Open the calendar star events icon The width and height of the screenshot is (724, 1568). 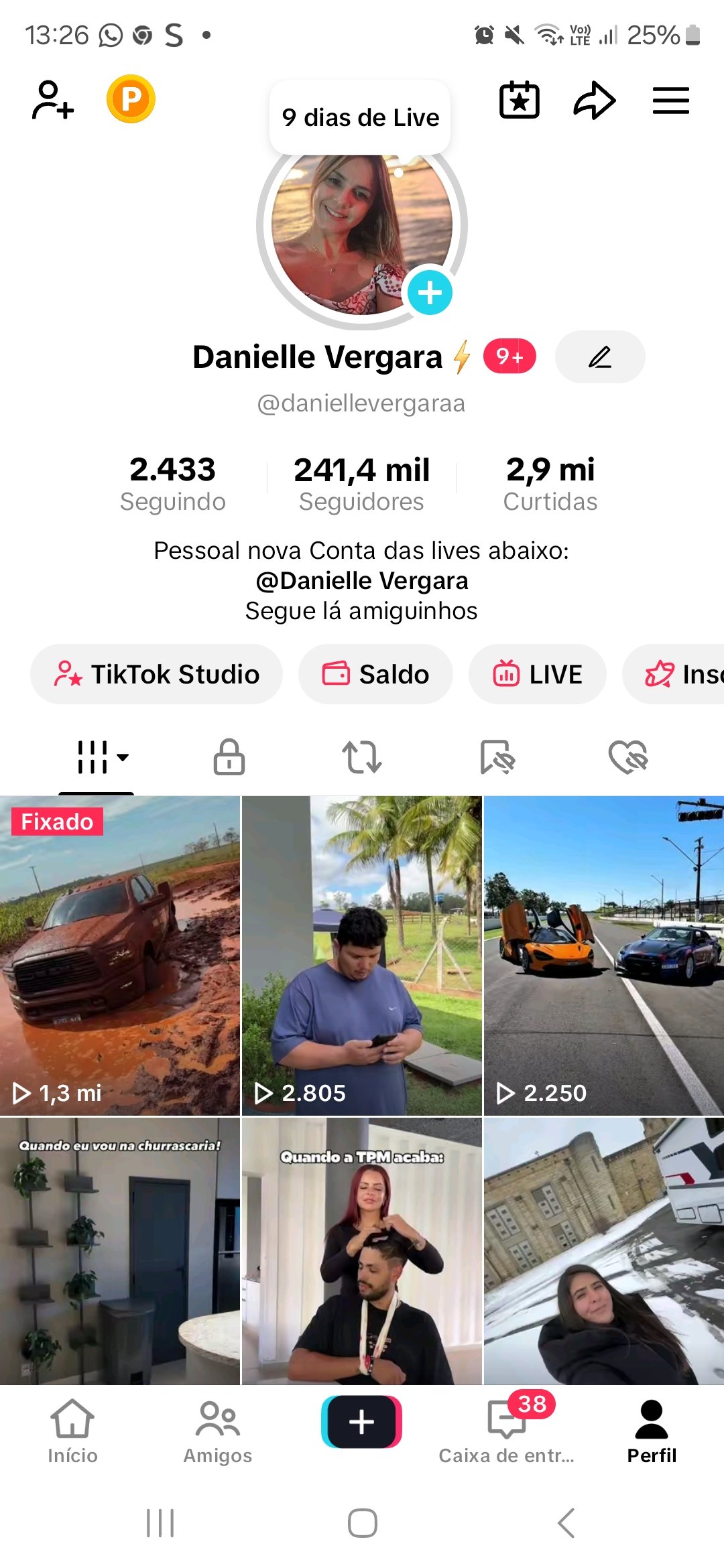pyautogui.click(x=520, y=101)
